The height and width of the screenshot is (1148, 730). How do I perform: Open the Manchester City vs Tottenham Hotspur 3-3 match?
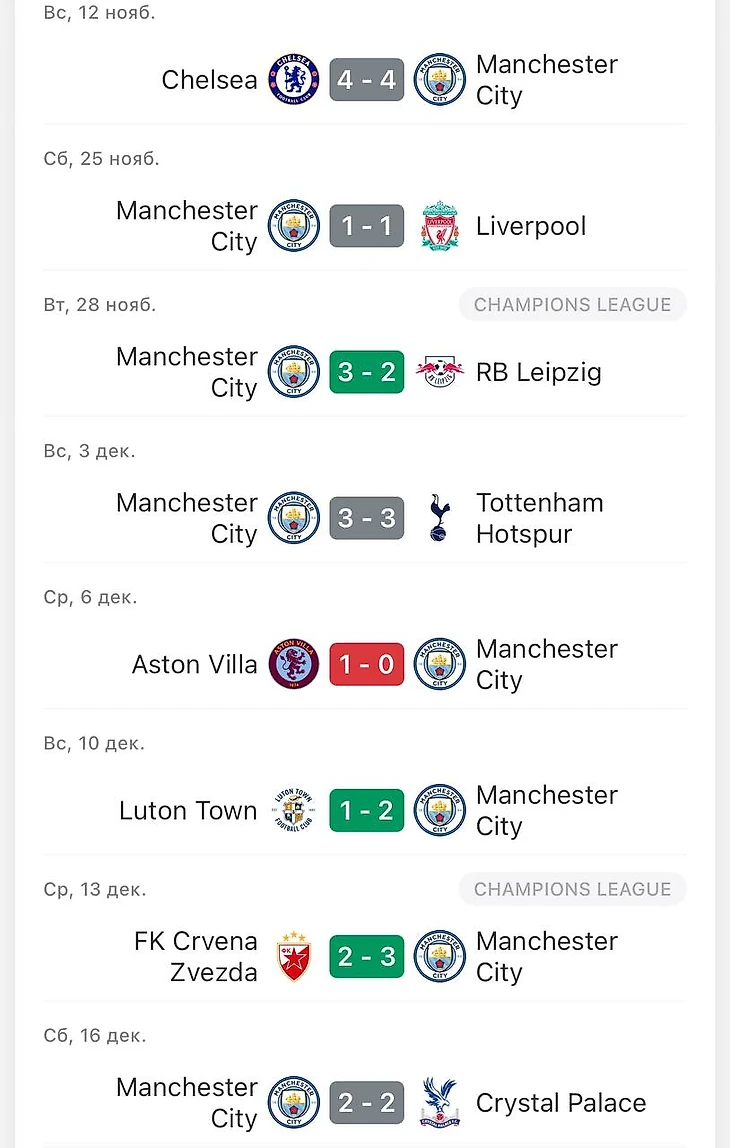point(366,518)
